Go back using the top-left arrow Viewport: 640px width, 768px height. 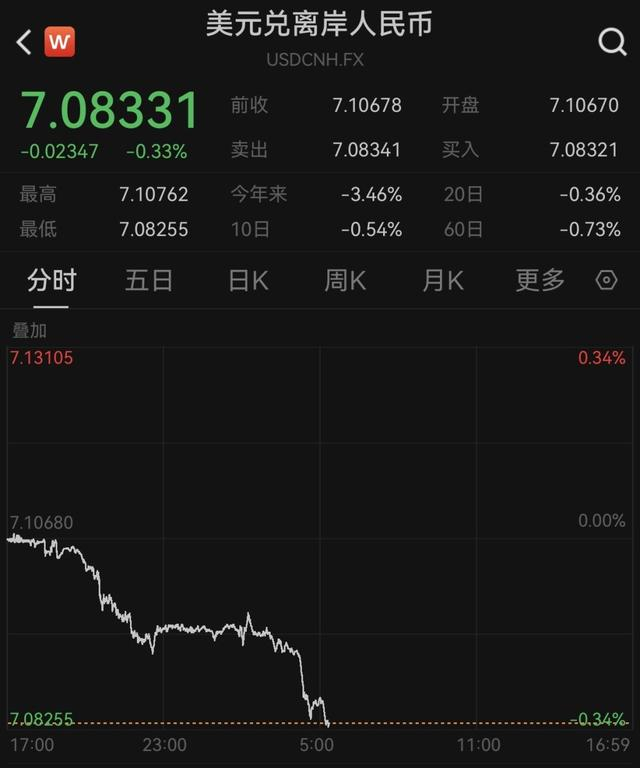click(24, 42)
